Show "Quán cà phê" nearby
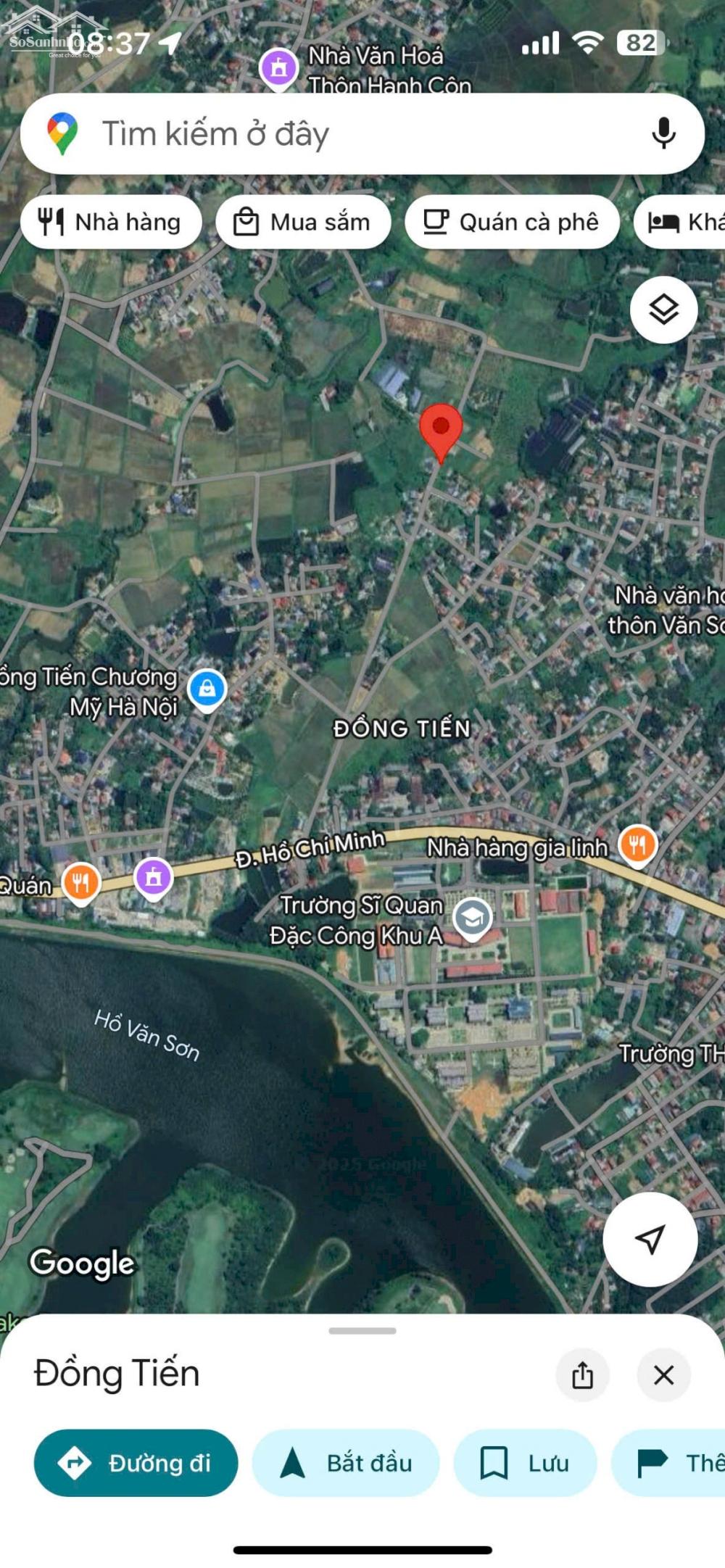The height and width of the screenshot is (1568, 725). coord(512,222)
